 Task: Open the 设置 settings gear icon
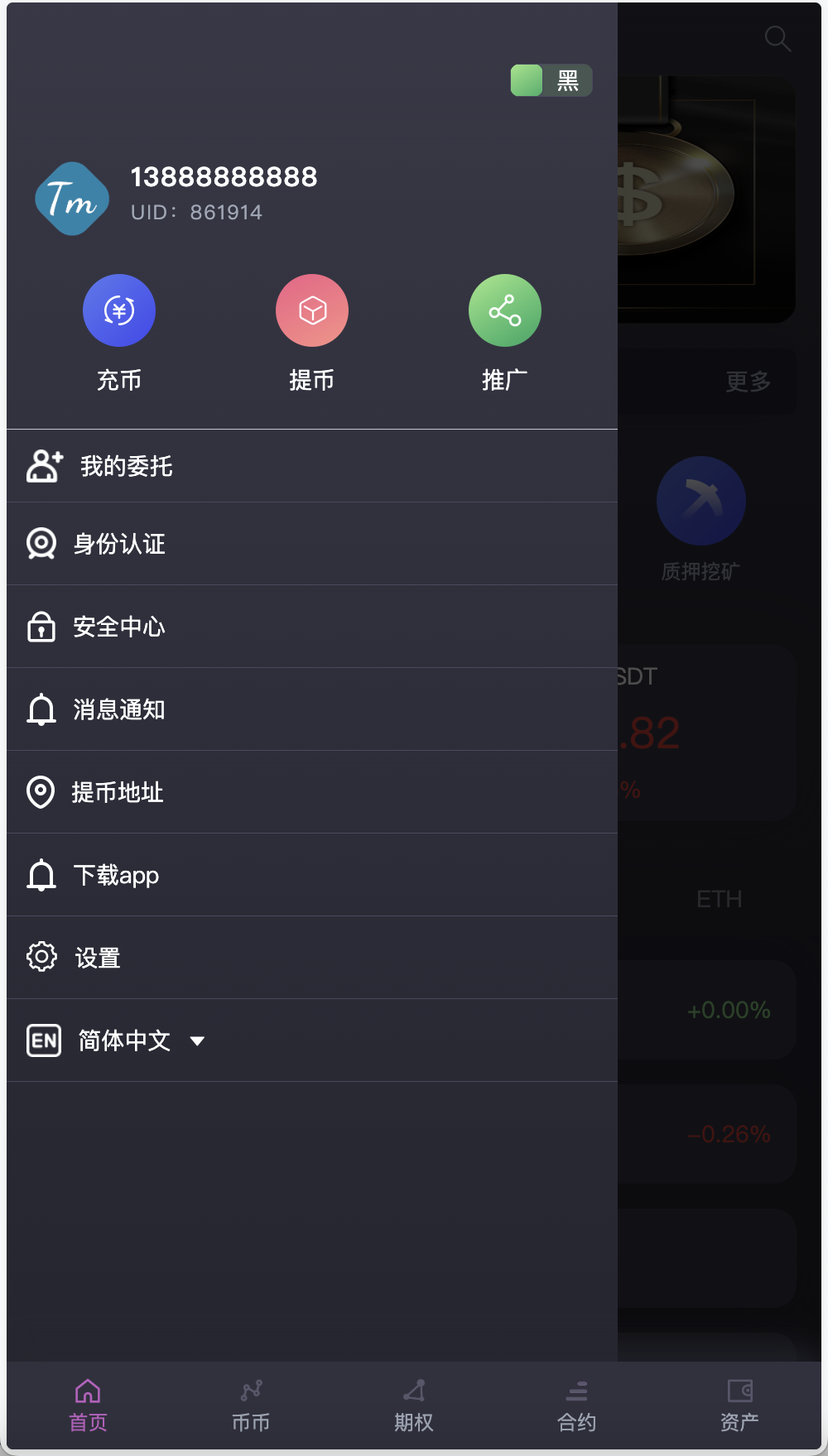click(x=41, y=957)
